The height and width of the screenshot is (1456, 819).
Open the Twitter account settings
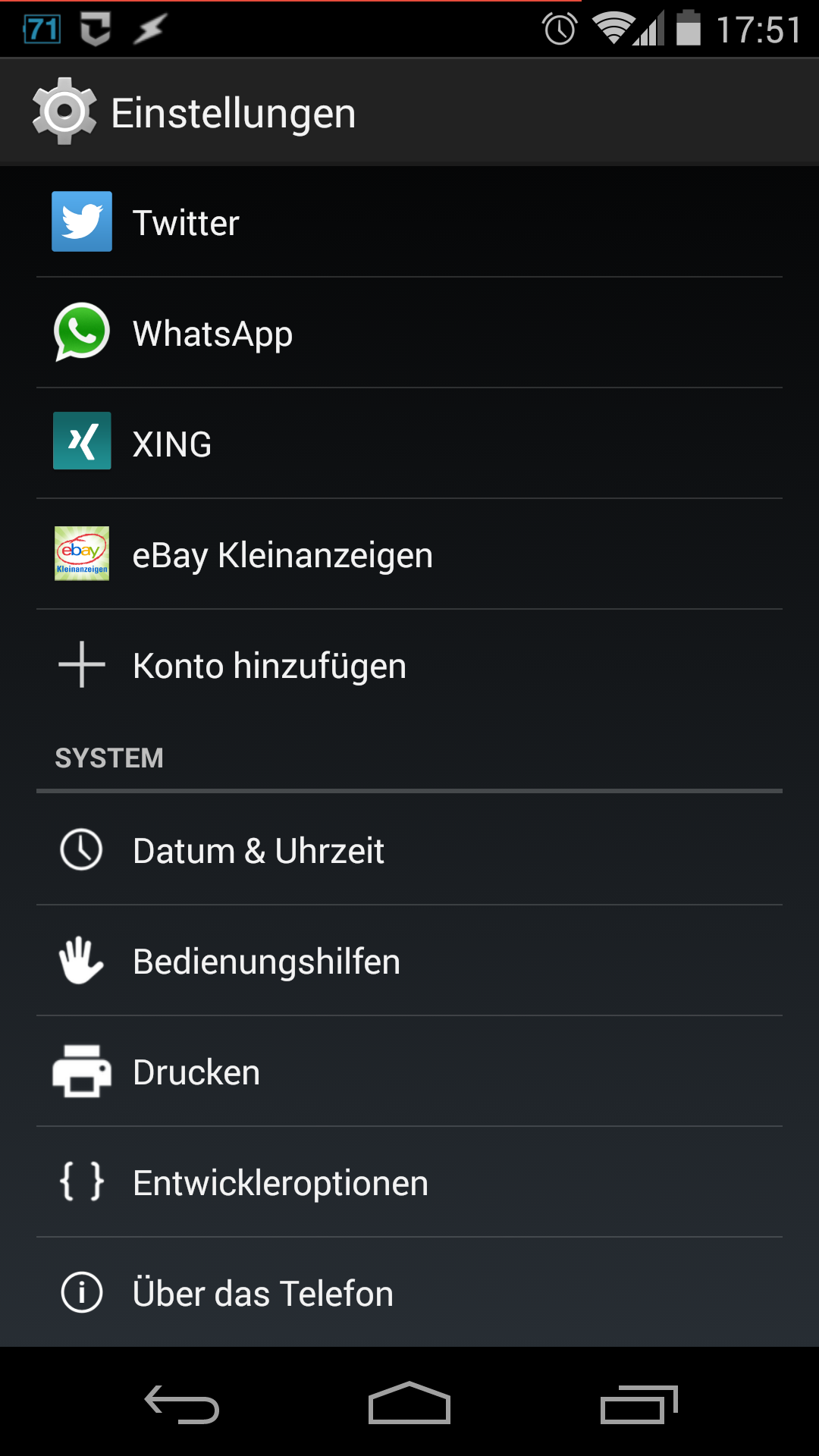409,222
